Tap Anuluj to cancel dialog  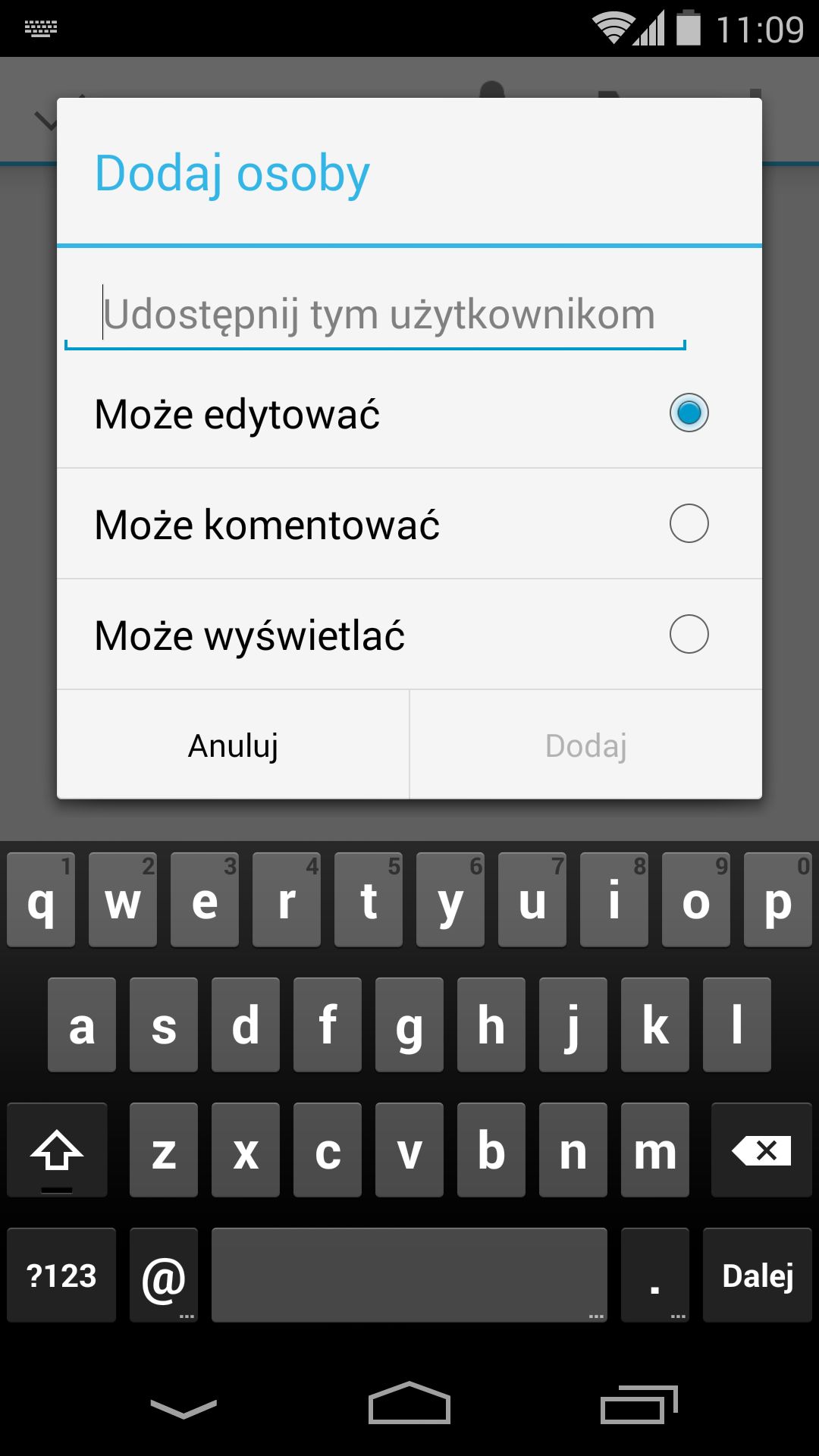tap(233, 745)
